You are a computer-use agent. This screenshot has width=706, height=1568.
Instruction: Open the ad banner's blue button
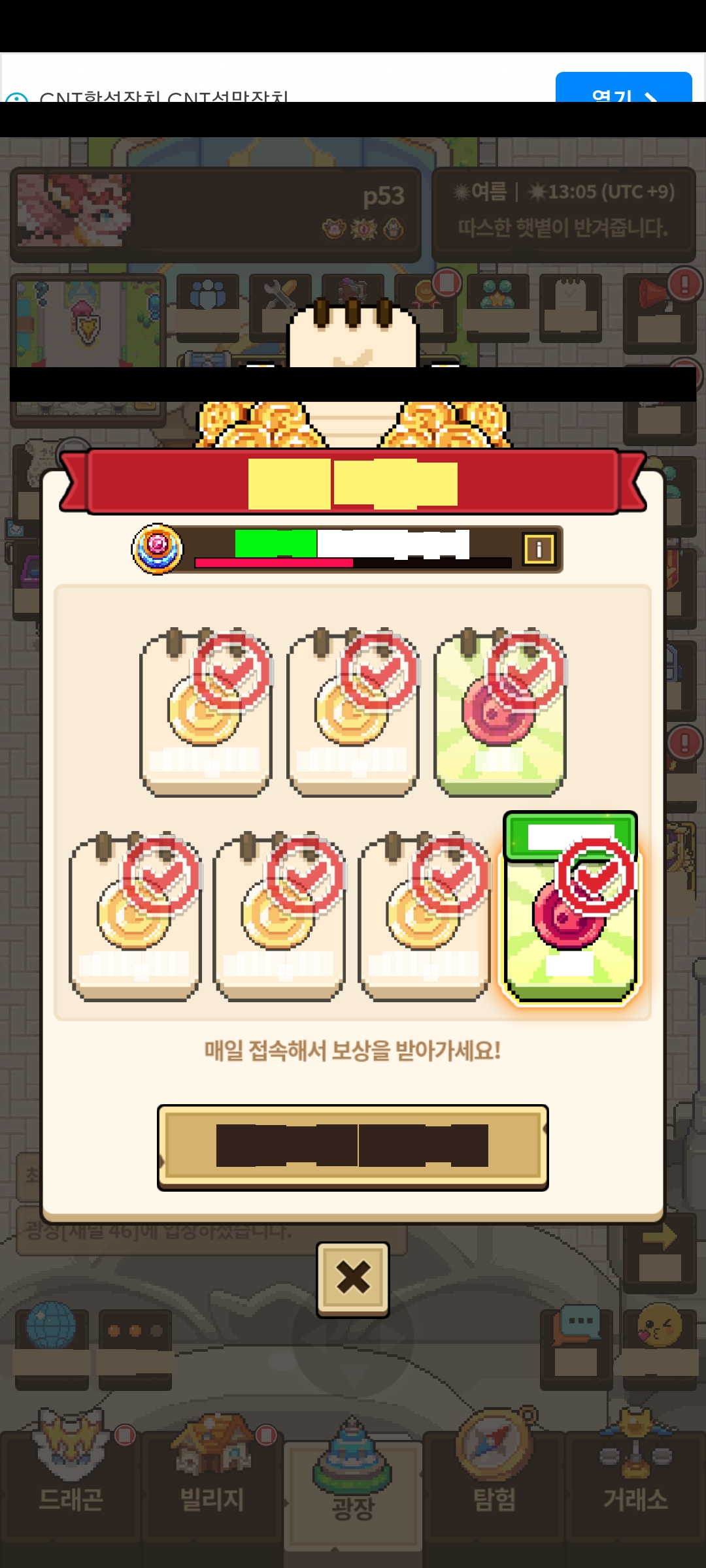[x=624, y=88]
